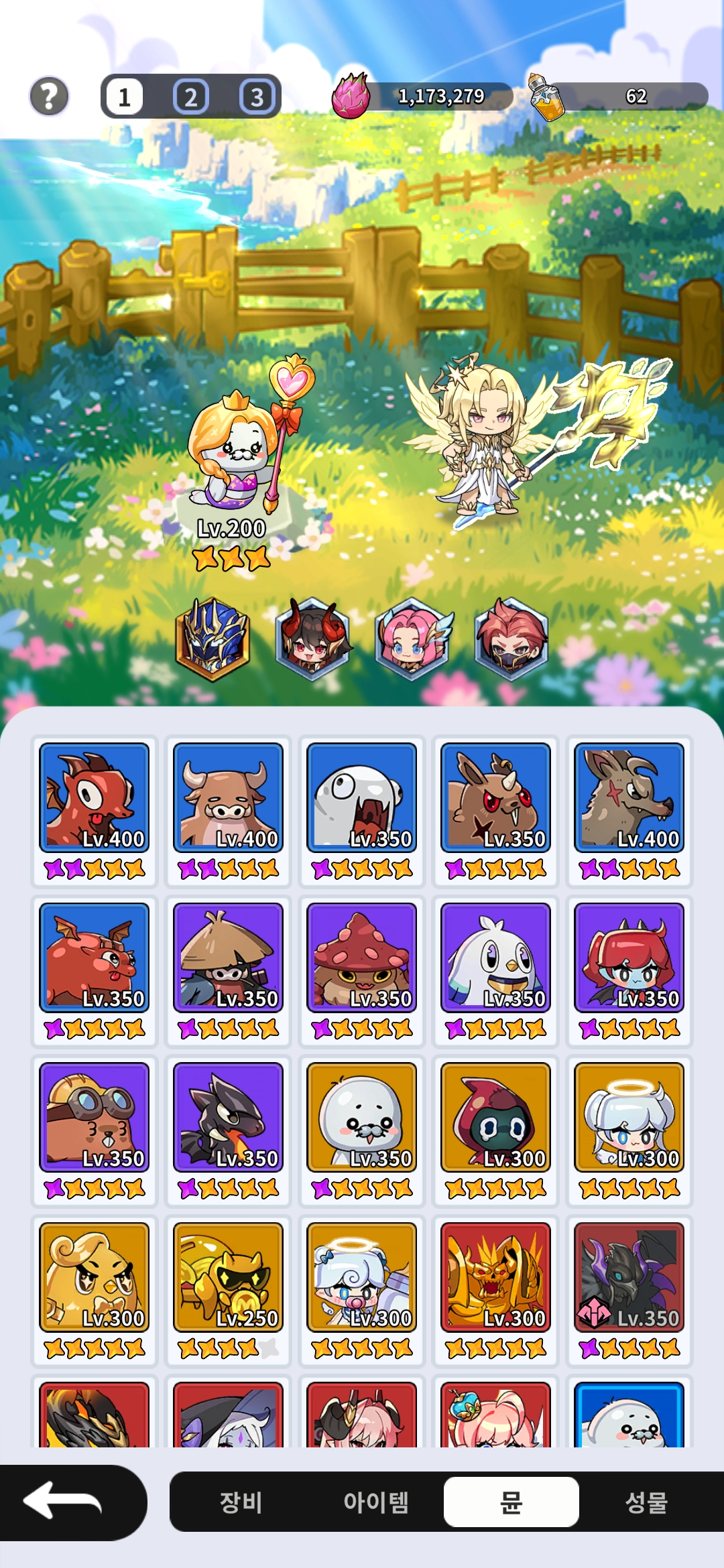Pick the white ghost Lv.350 pet
Image resolution: width=724 pixels, height=1568 pixels.
click(x=361, y=797)
